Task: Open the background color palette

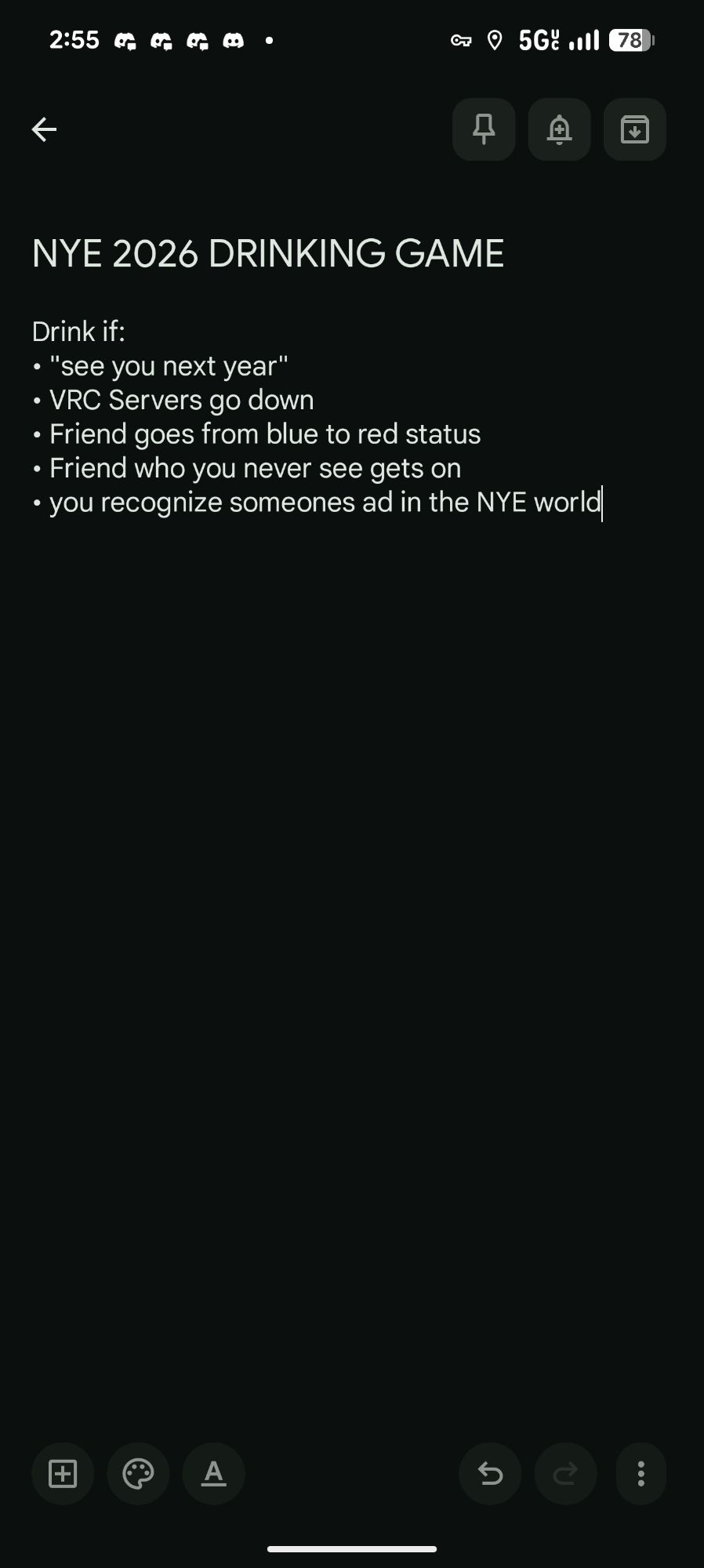Action: 138,1474
